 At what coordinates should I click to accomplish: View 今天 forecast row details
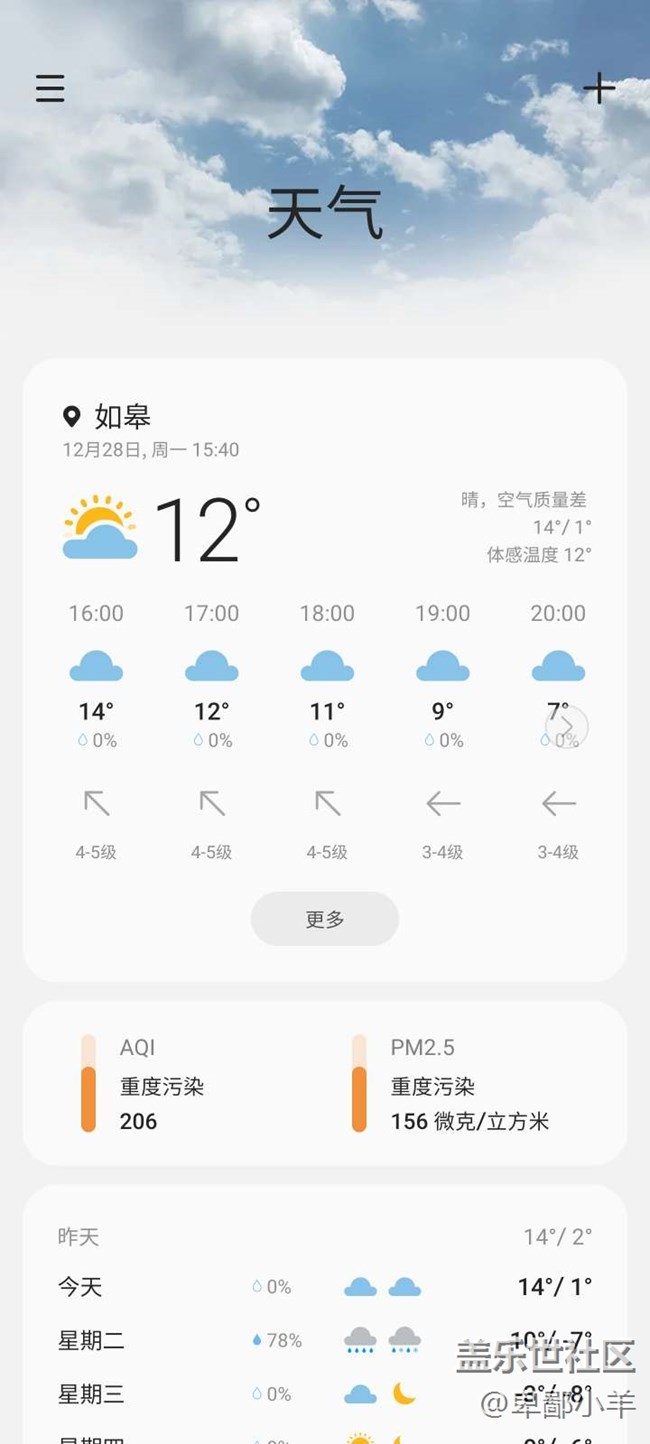(324, 1287)
